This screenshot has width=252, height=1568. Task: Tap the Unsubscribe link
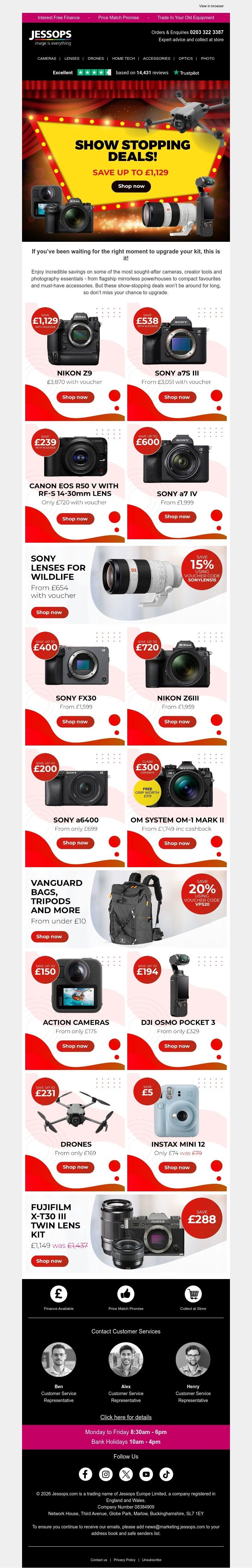[x=151, y=1560]
